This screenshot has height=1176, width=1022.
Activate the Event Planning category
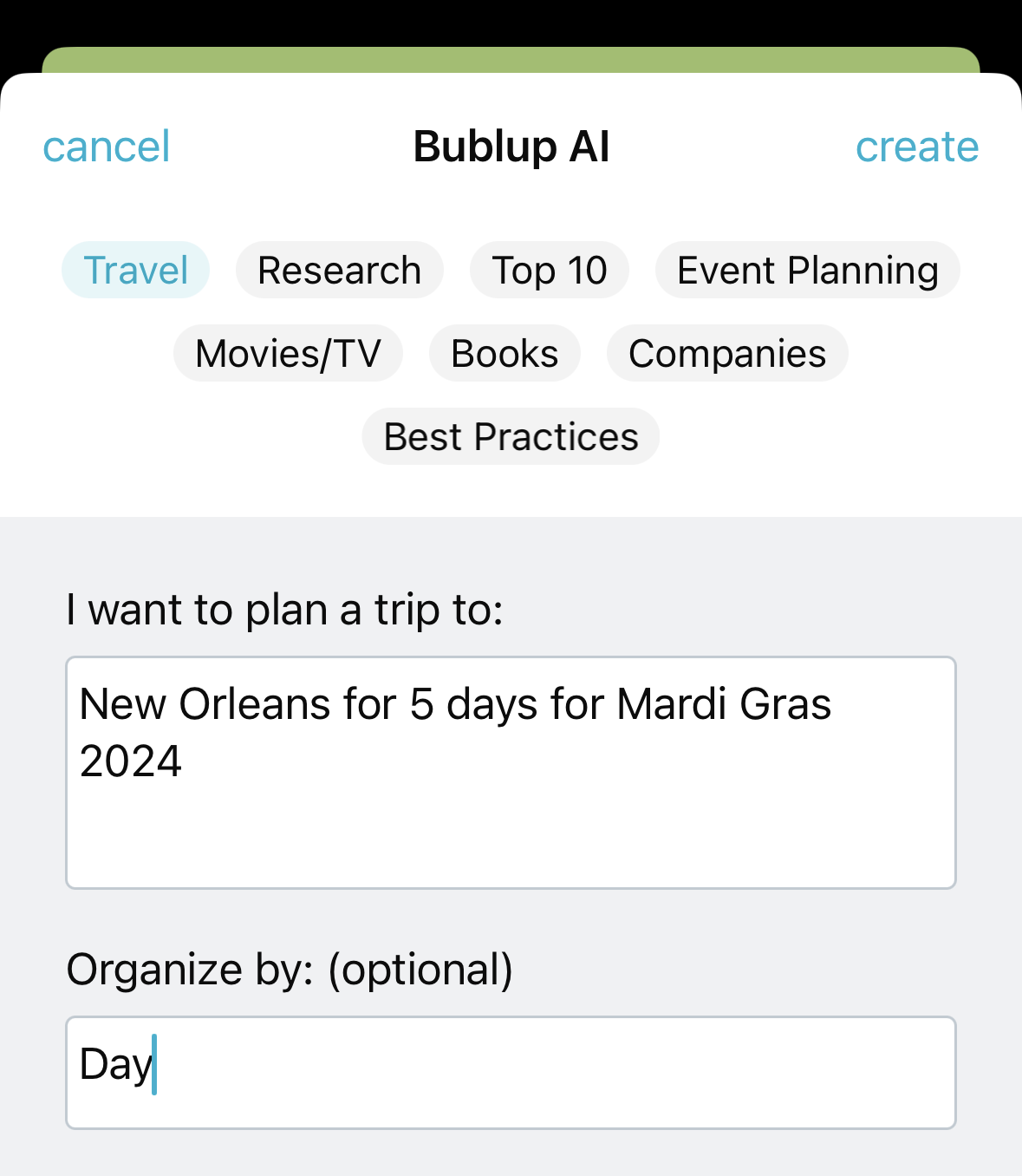point(807,270)
